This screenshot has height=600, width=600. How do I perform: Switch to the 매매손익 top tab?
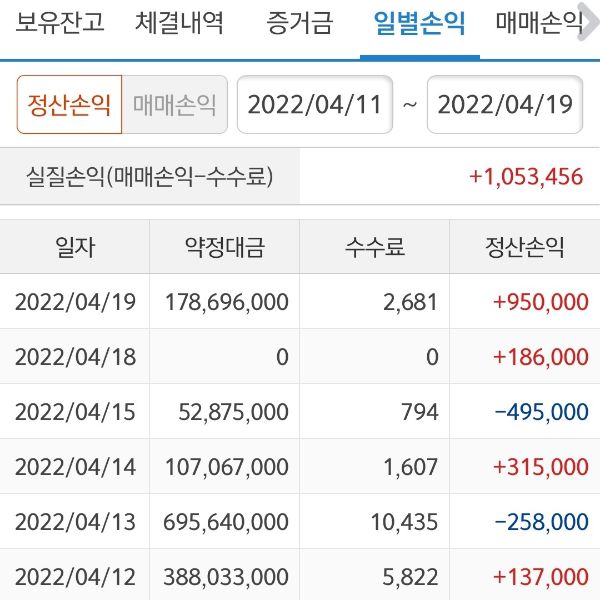(540, 23)
